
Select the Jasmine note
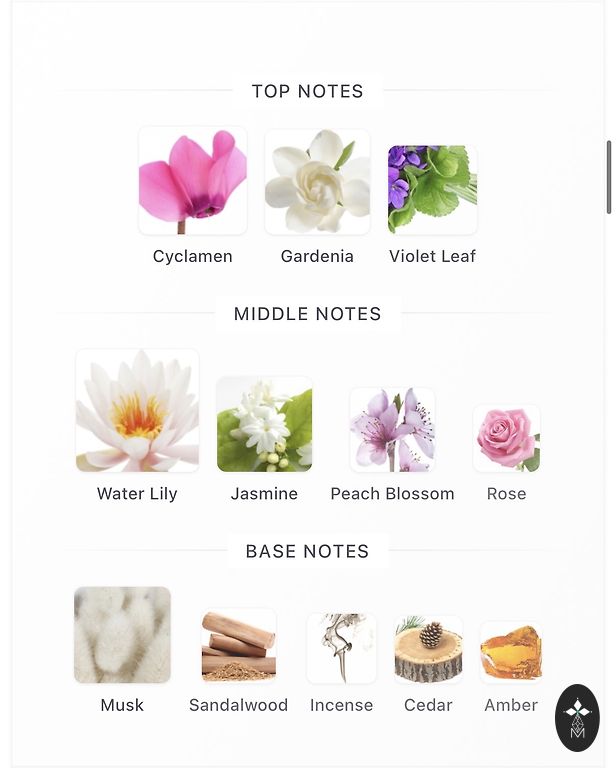point(264,425)
